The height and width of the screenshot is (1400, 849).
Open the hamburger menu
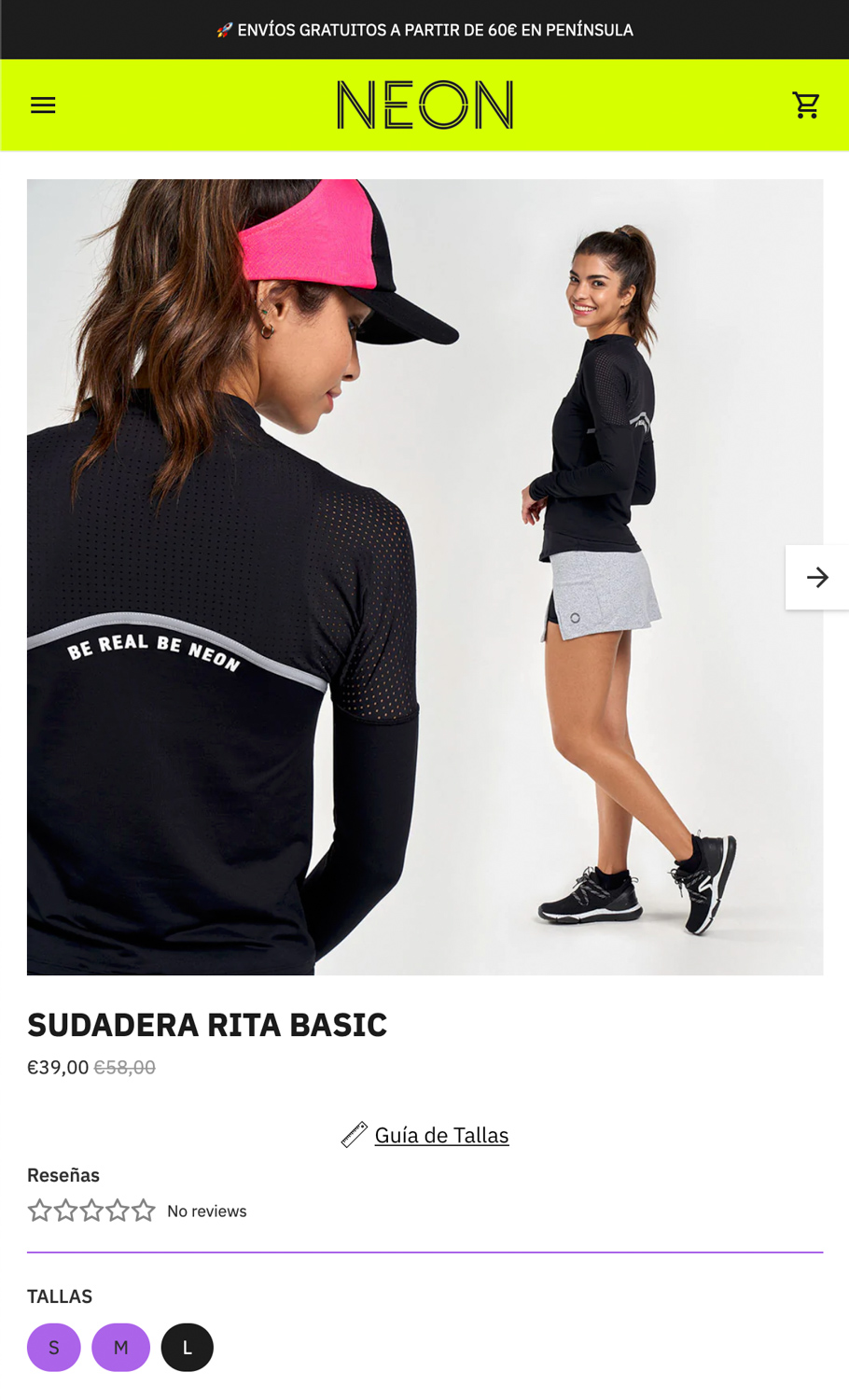point(43,105)
